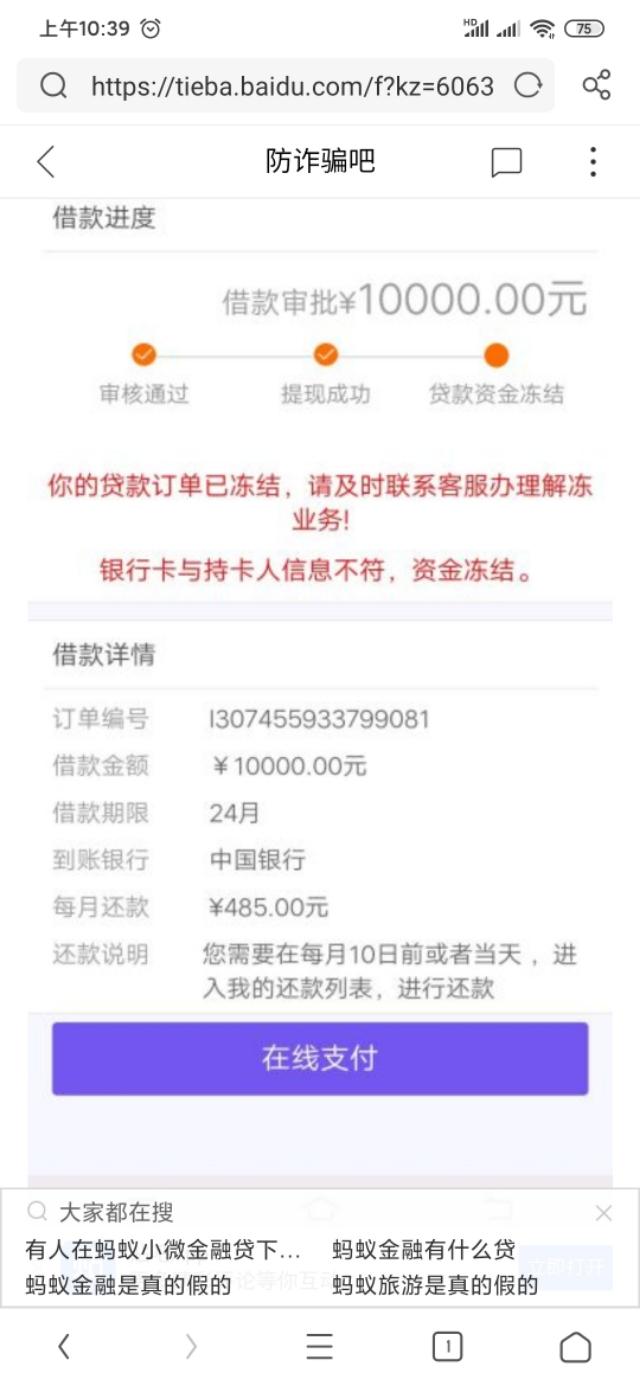Tap the browser address bar URL

[292, 86]
